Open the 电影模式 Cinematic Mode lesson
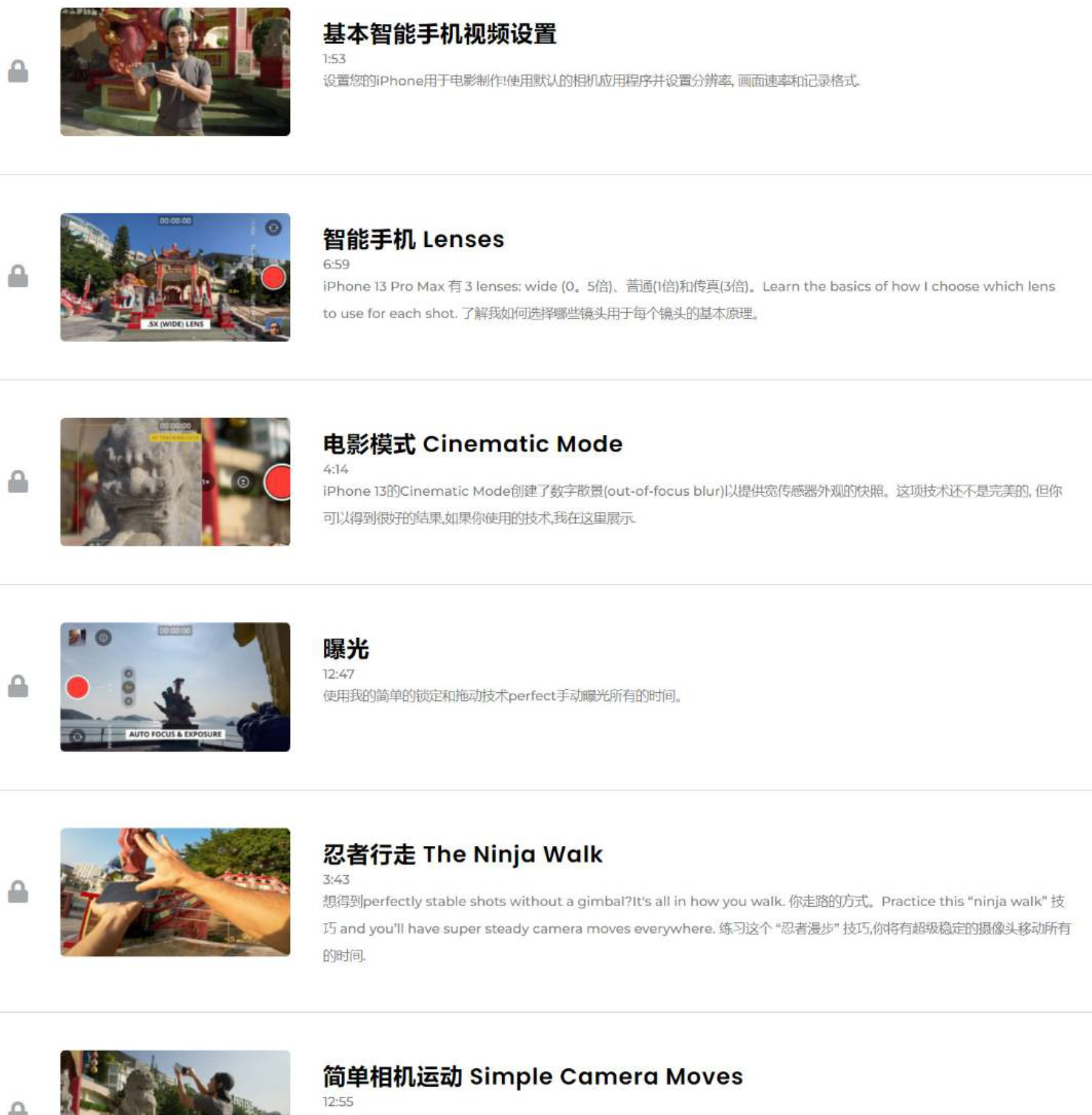The height and width of the screenshot is (1115, 1092). [472, 445]
